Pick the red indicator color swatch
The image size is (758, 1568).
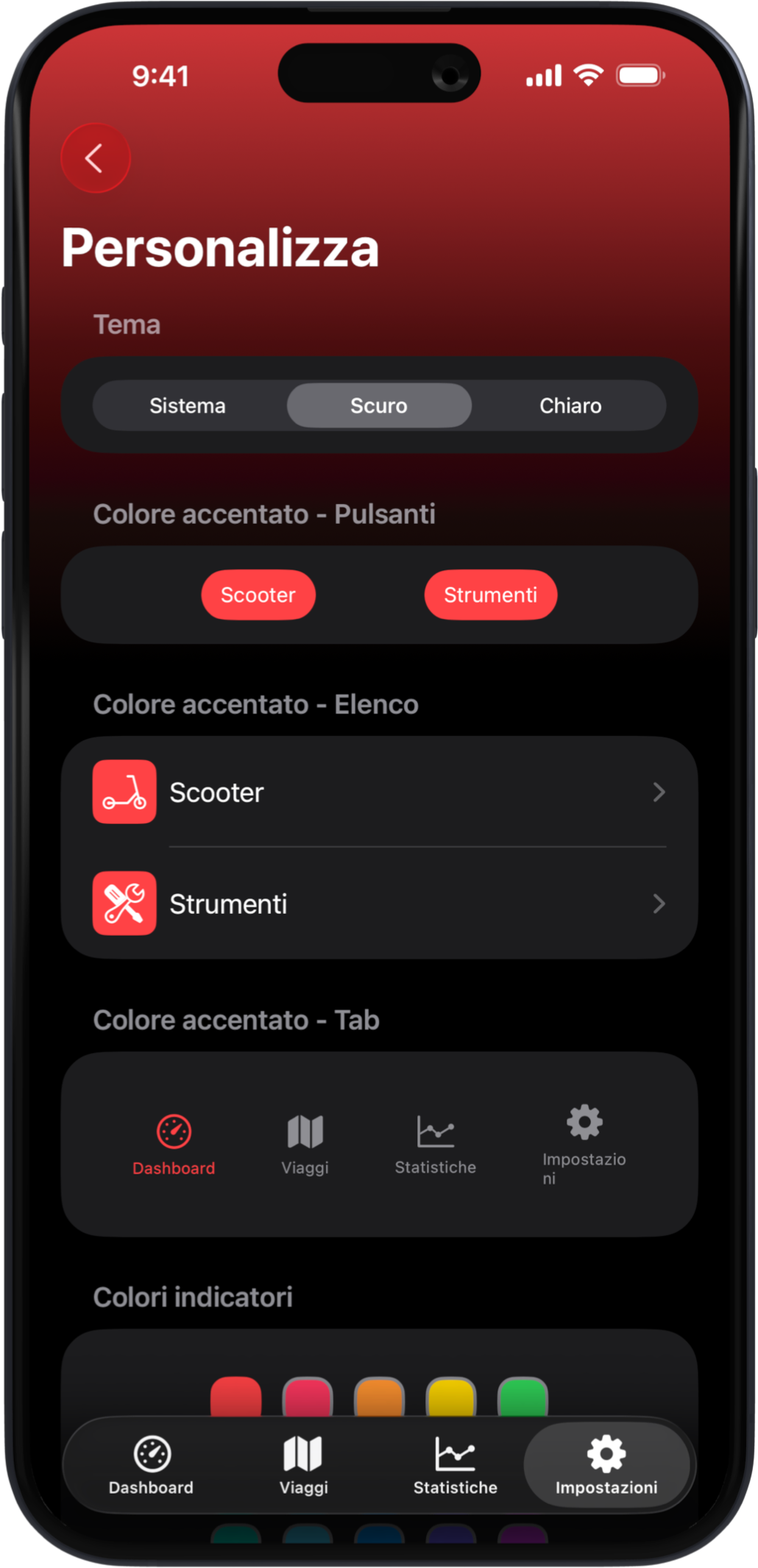pyautogui.click(x=235, y=1397)
